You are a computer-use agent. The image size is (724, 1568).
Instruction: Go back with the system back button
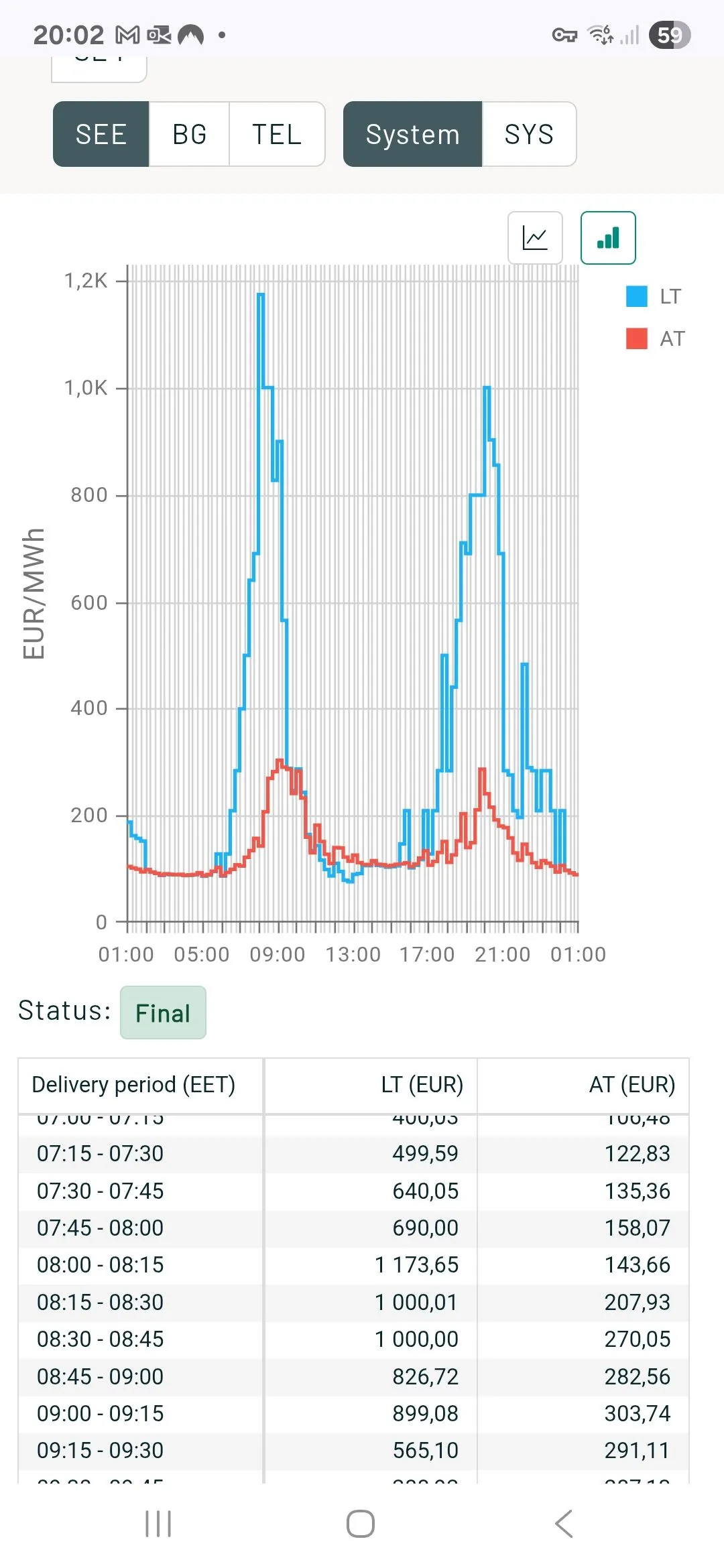pyautogui.click(x=564, y=1524)
